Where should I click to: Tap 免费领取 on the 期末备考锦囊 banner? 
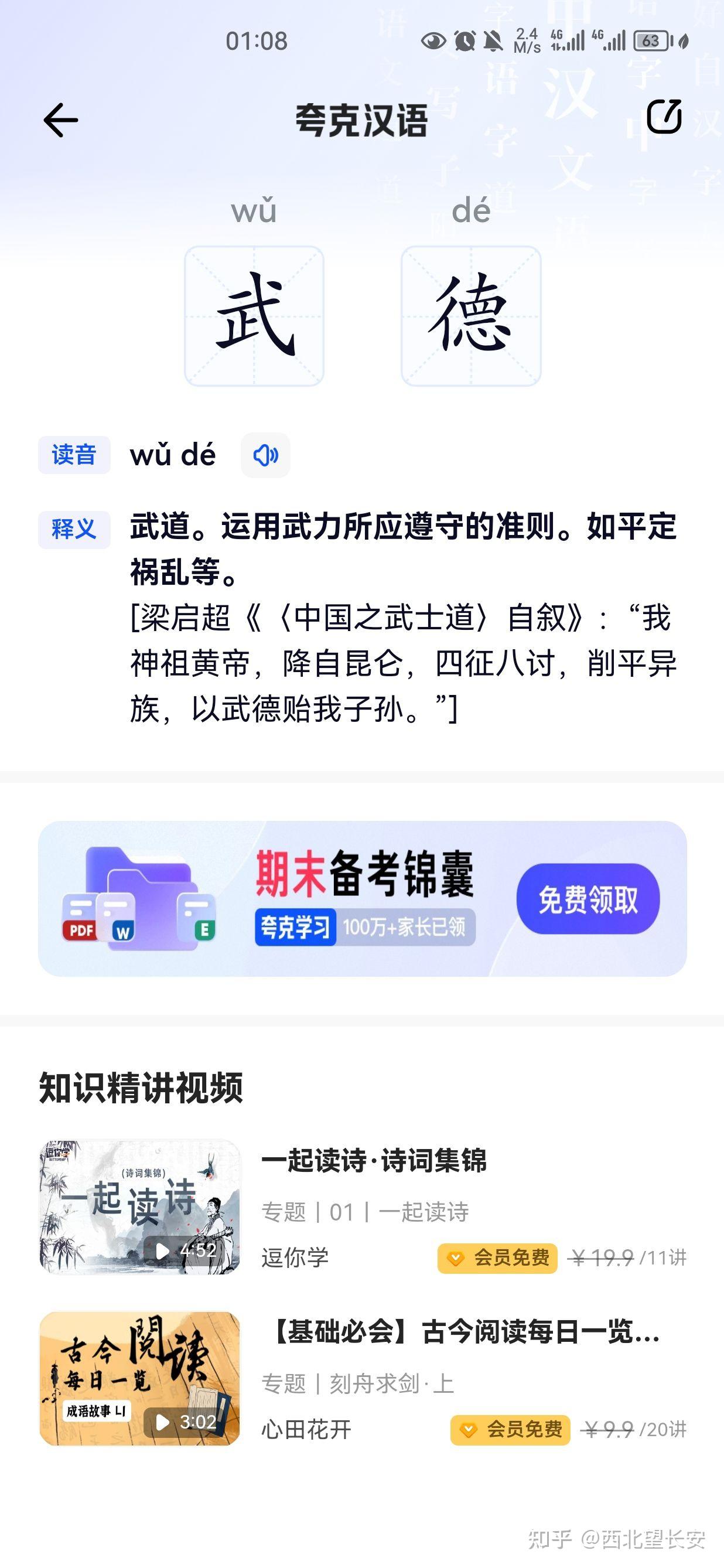point(588,898)
